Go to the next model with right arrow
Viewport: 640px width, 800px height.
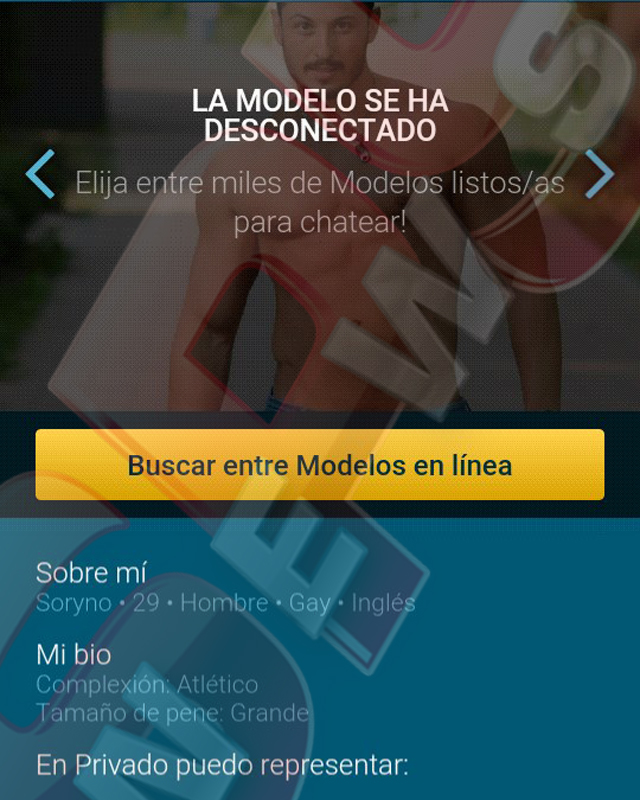tap(598, 174)
